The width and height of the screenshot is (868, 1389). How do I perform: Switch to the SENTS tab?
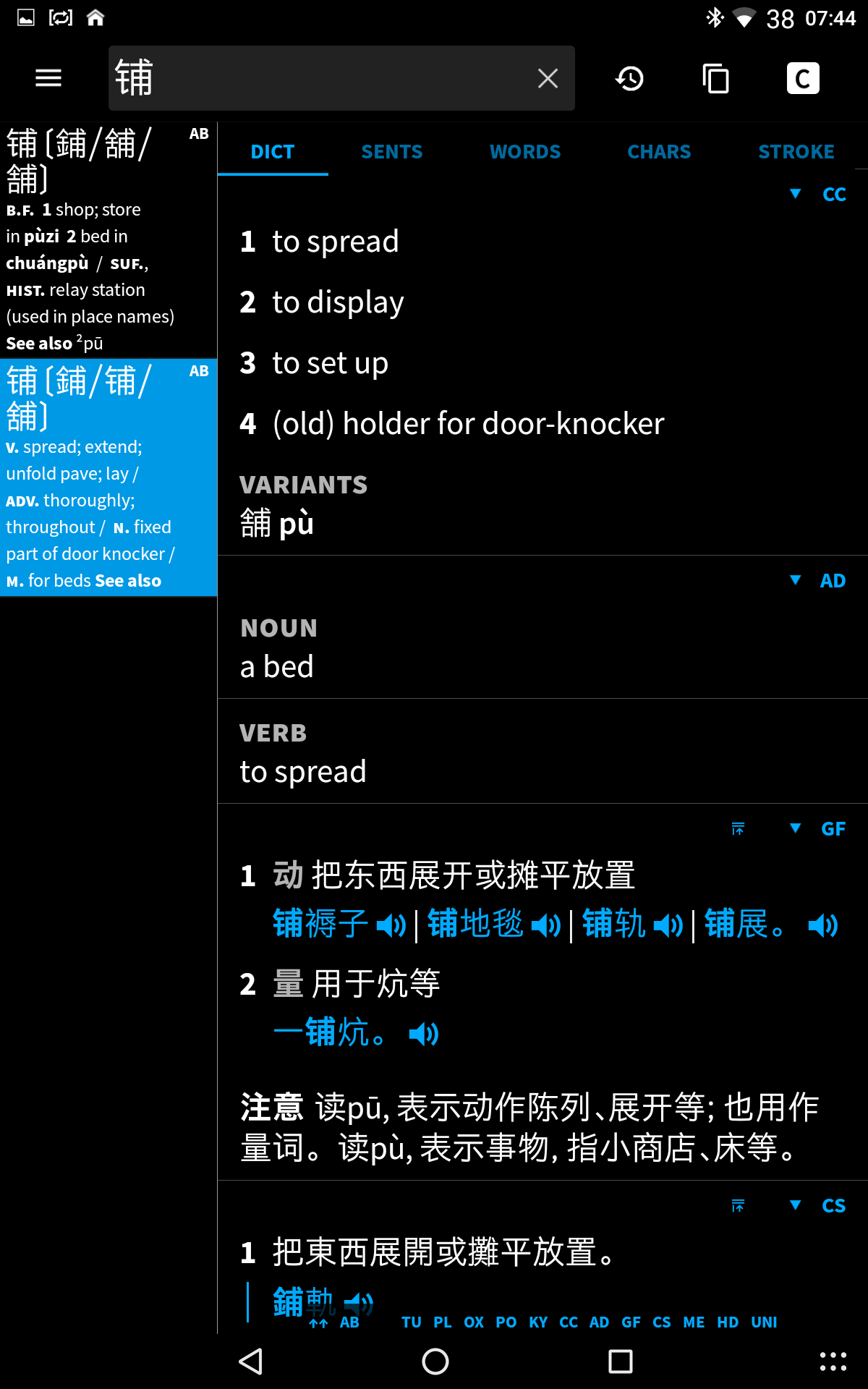click(x=392, y=151)
